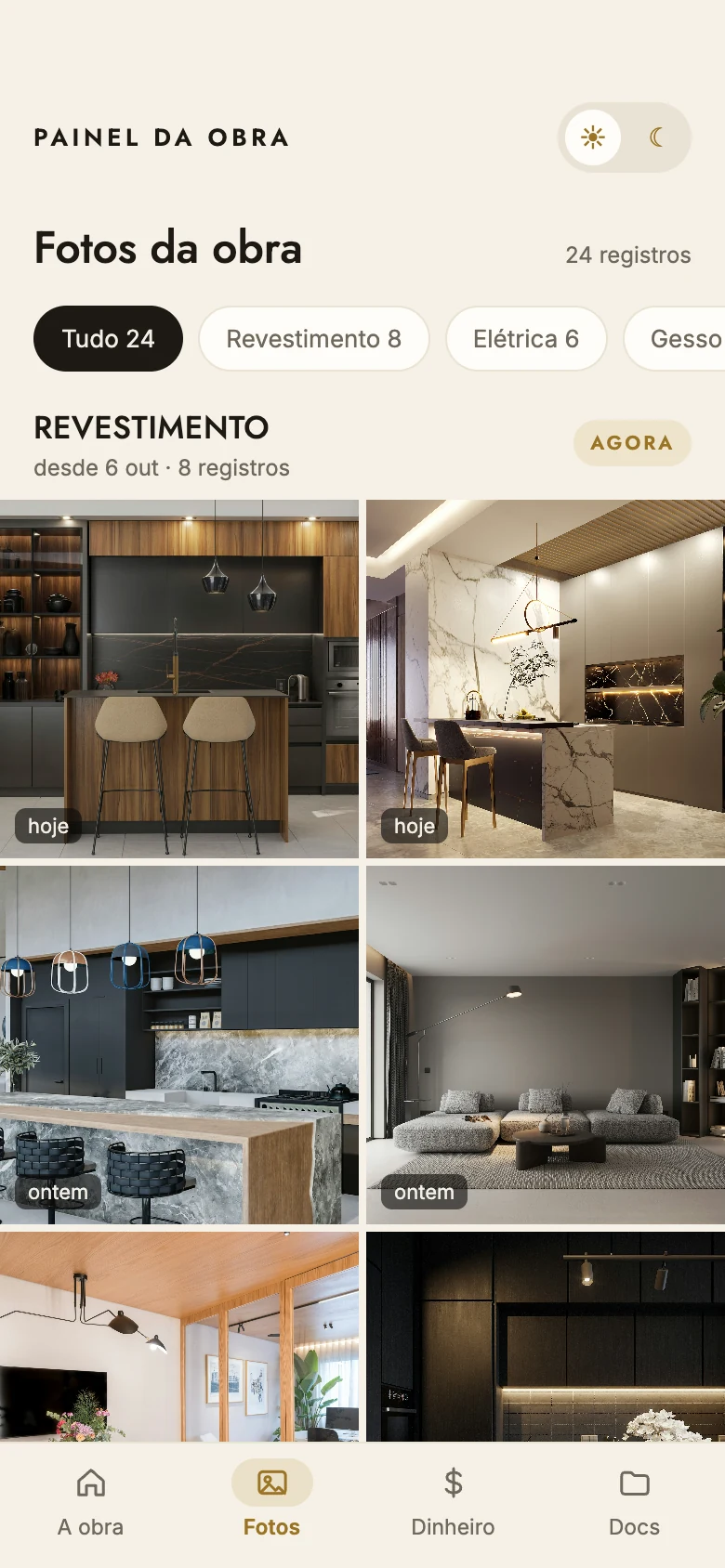Open today's white marble kitchen photo
725x1568 pixels.
click(x=546, y=679)
